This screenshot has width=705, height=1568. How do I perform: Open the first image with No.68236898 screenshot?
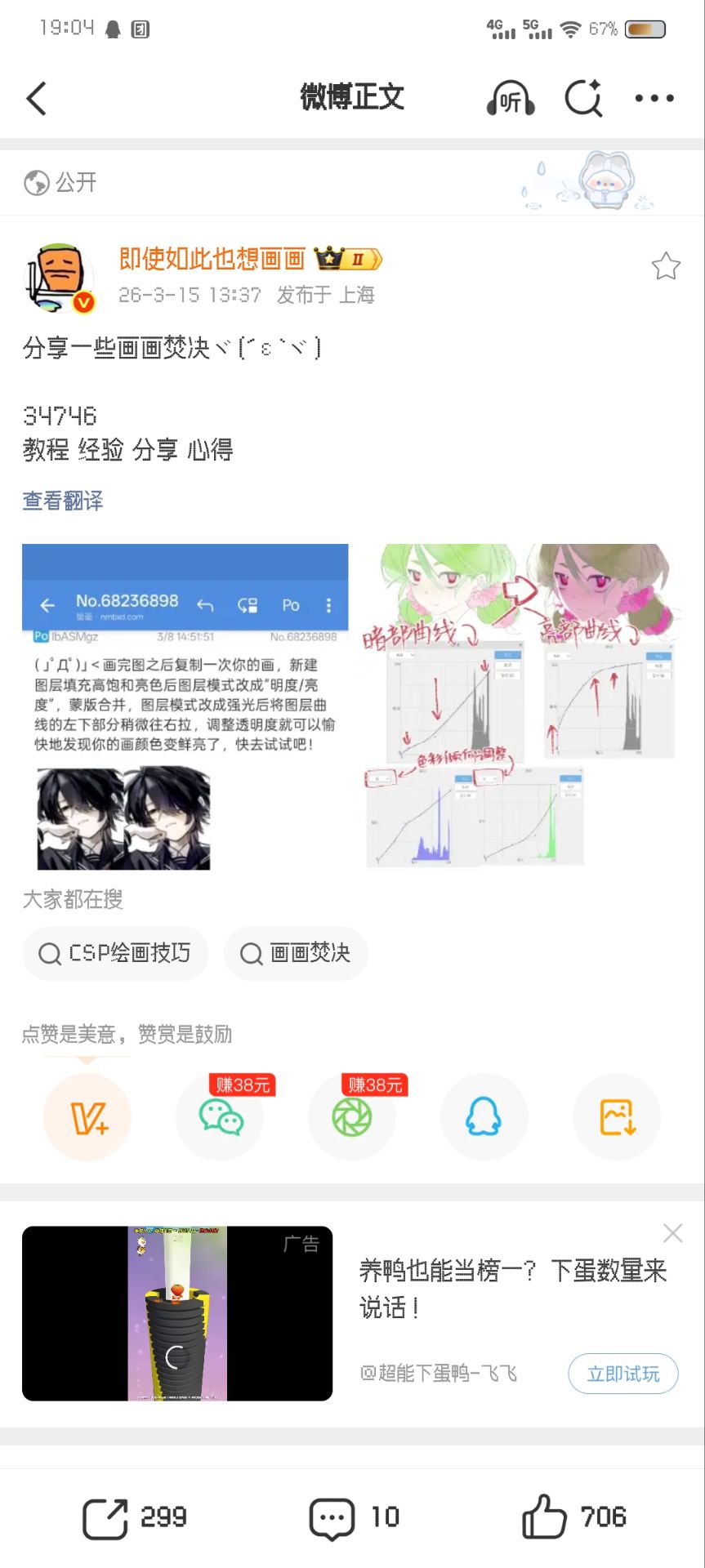pyautogui.click(x=185, y=706)
